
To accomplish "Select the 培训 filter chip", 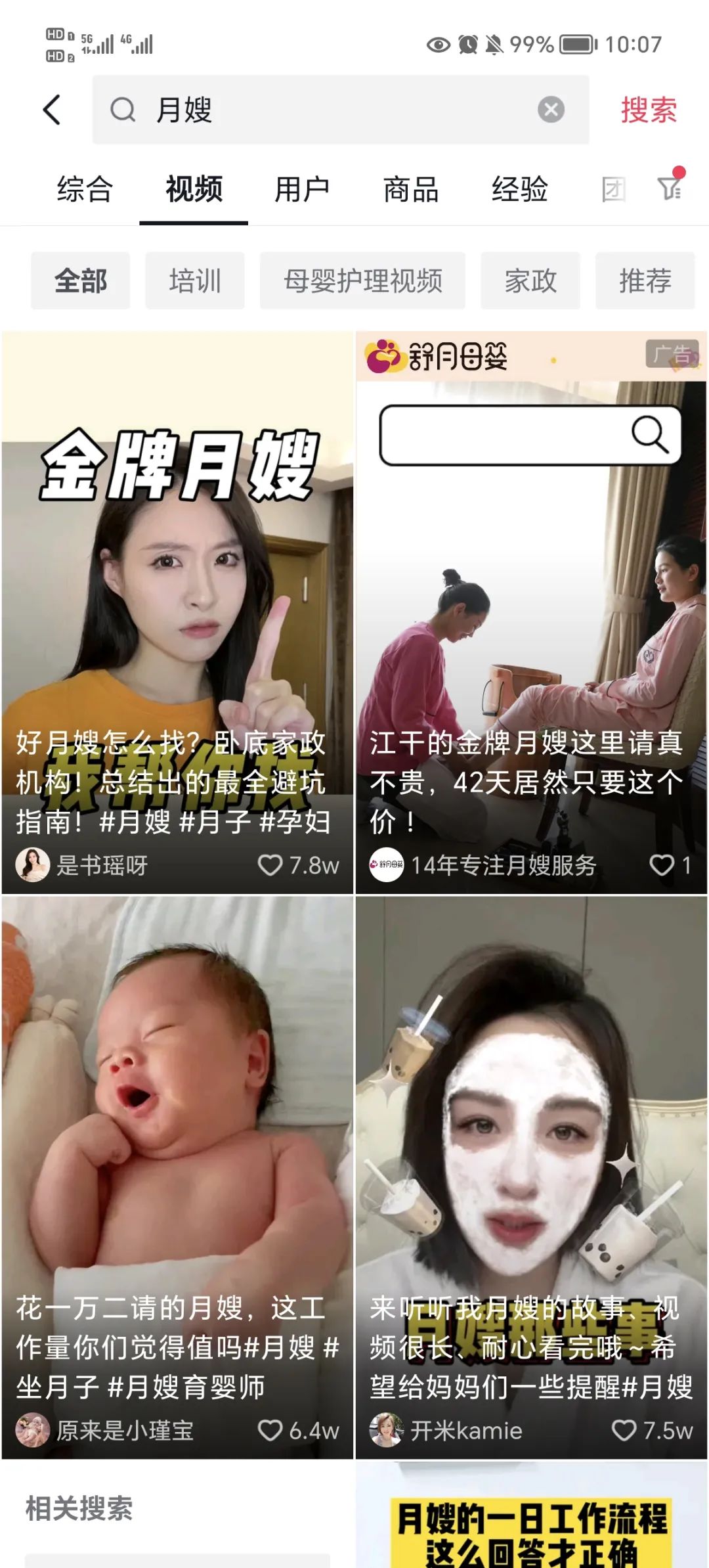I will [x=195, y=281].
